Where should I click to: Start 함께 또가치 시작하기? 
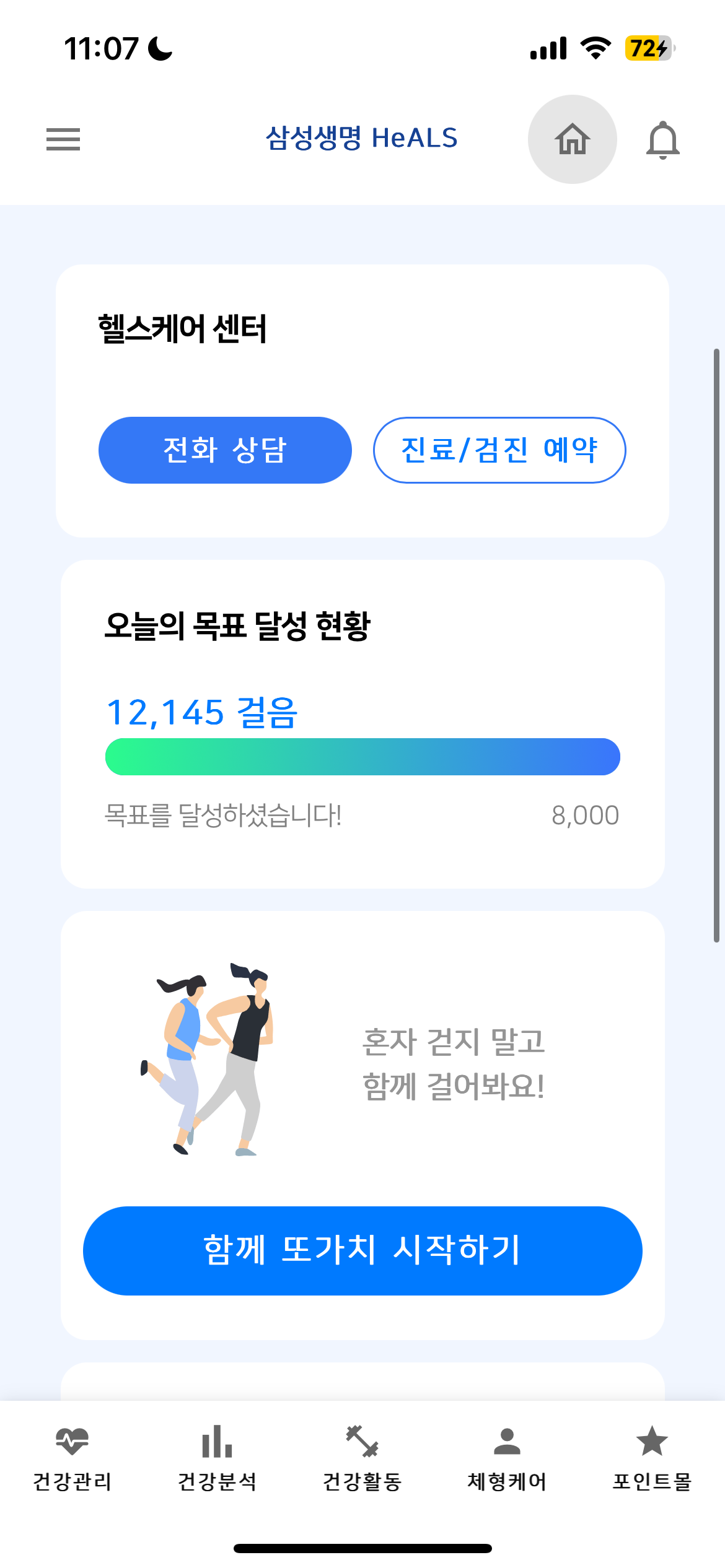(362, 1250)
